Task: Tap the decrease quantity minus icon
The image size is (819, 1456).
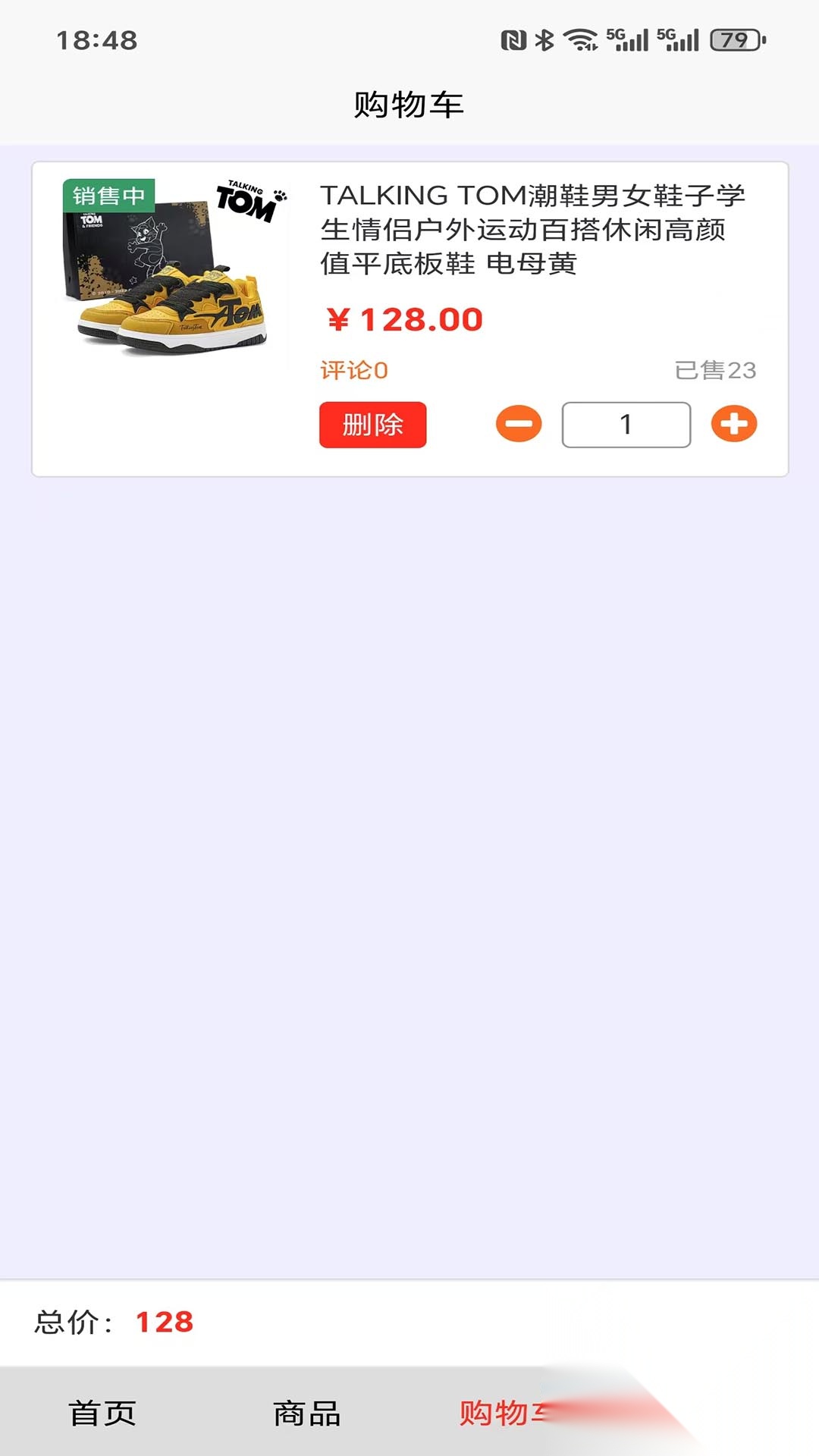Action: (519, 425)
